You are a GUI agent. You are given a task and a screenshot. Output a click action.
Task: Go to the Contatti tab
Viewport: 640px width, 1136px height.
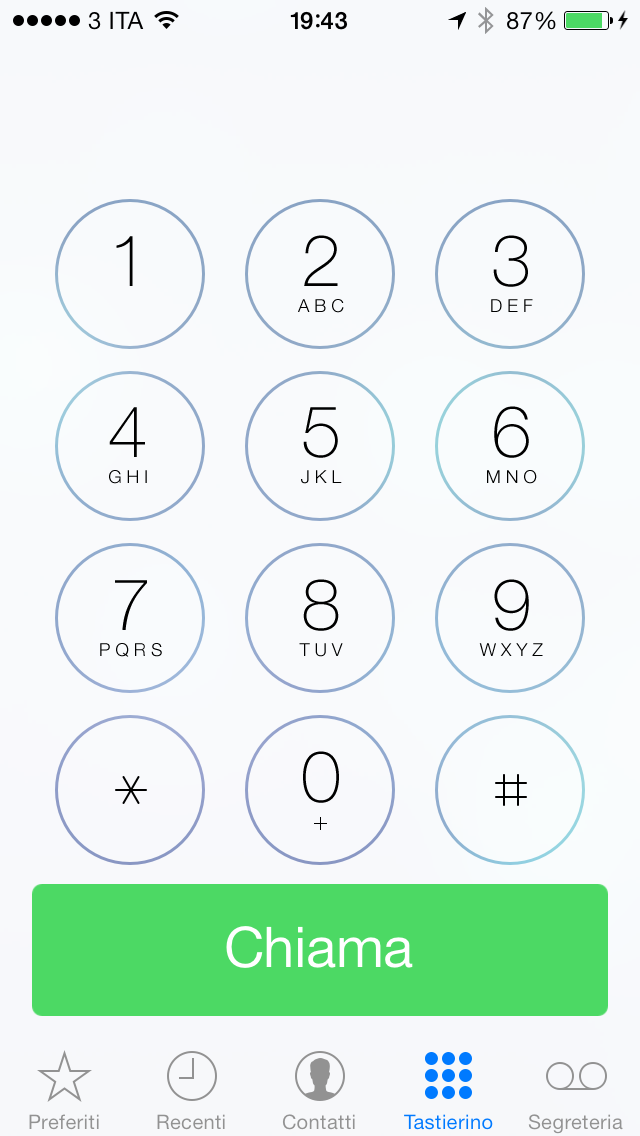tap(320, 1090)
